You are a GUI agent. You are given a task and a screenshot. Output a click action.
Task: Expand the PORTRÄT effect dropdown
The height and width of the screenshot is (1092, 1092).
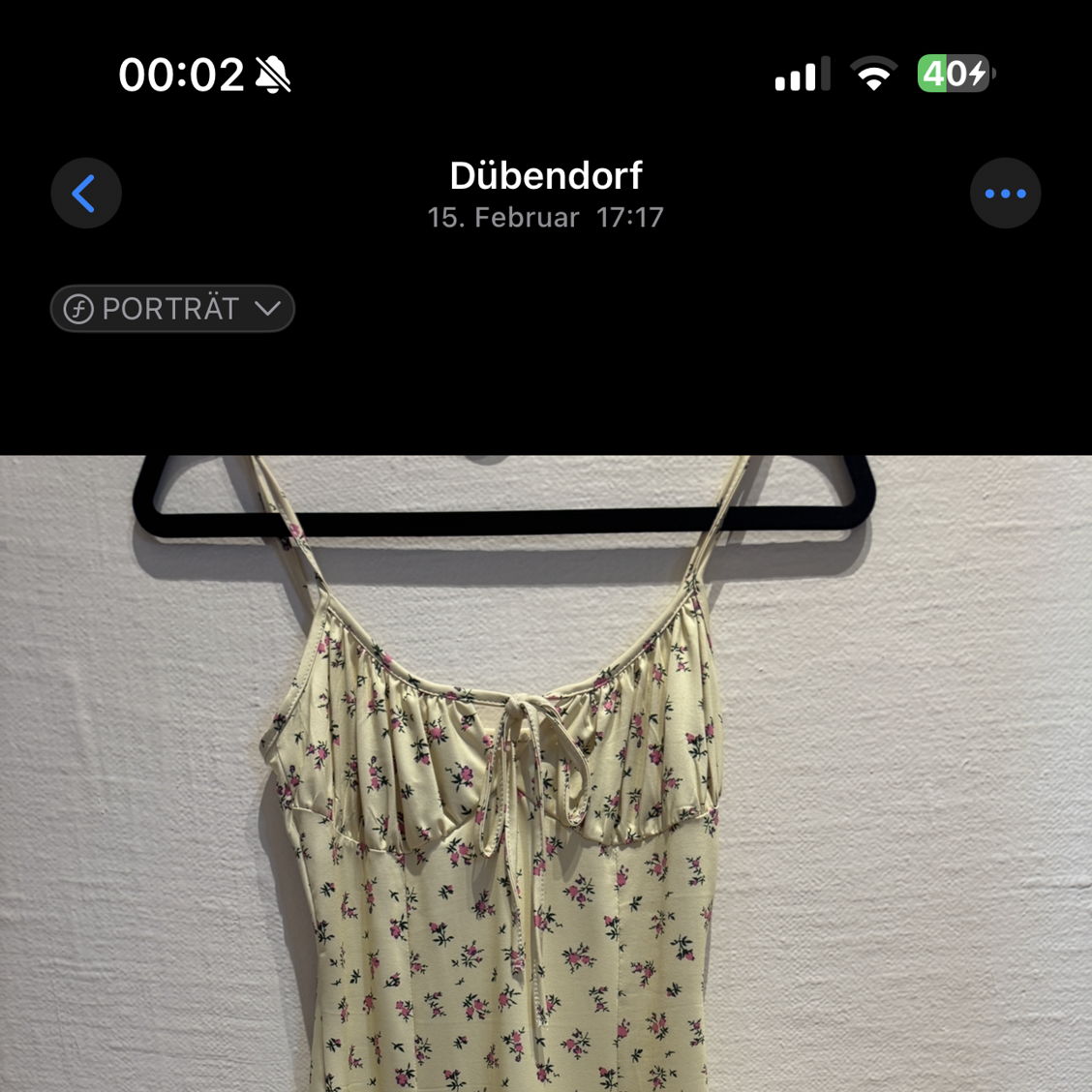(172, 309)
